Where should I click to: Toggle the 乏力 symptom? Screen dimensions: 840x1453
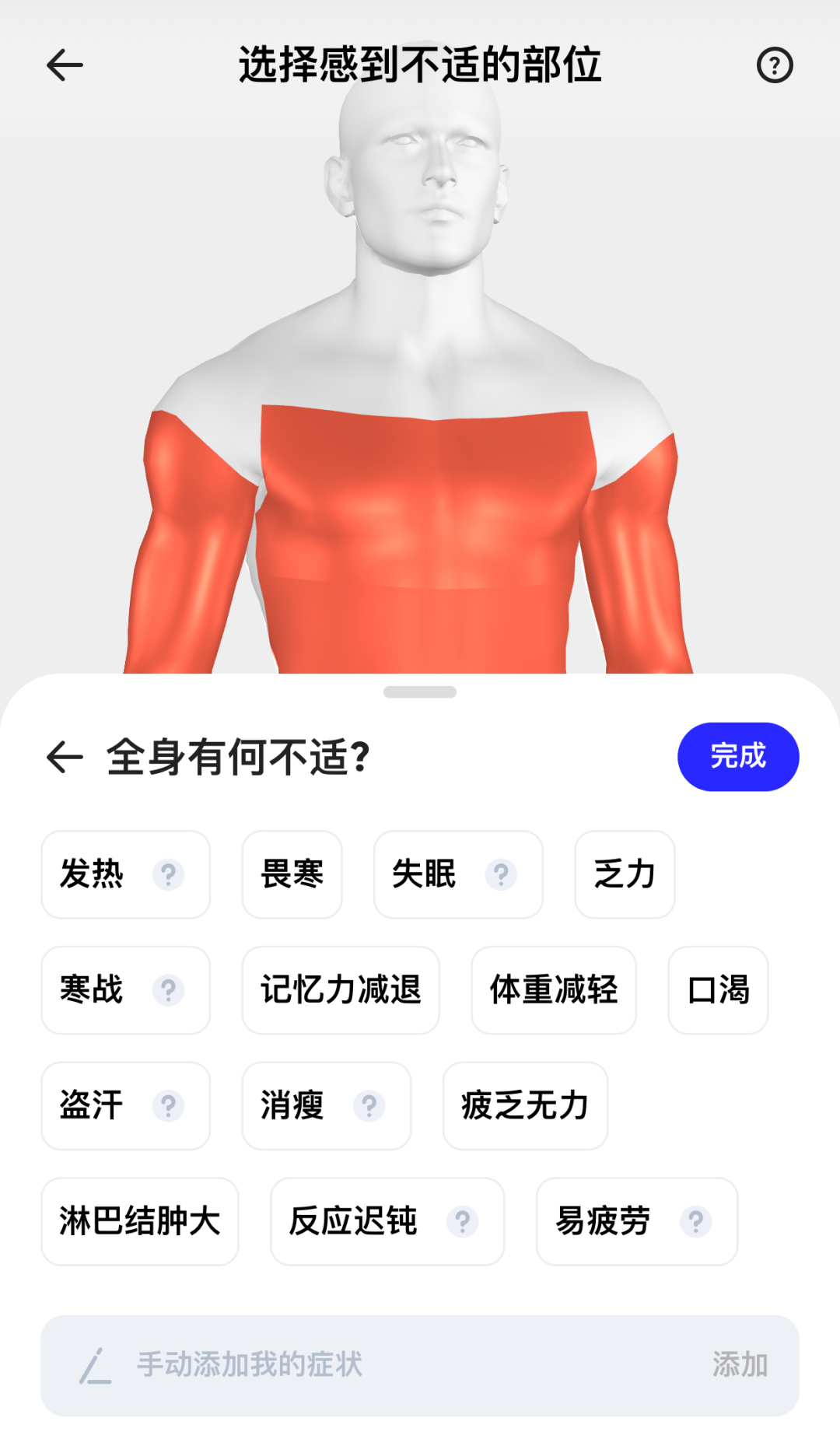click(624, 874)
